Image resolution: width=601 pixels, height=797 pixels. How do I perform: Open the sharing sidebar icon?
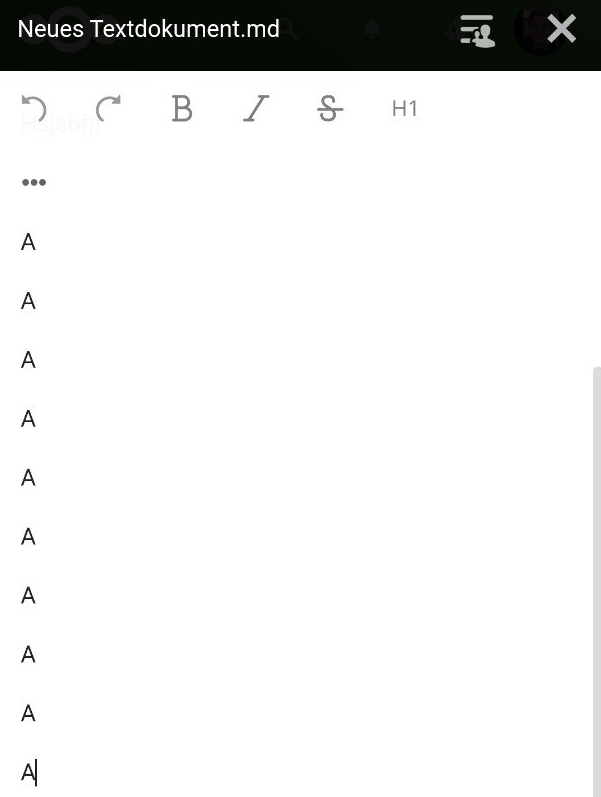(477, 30)
